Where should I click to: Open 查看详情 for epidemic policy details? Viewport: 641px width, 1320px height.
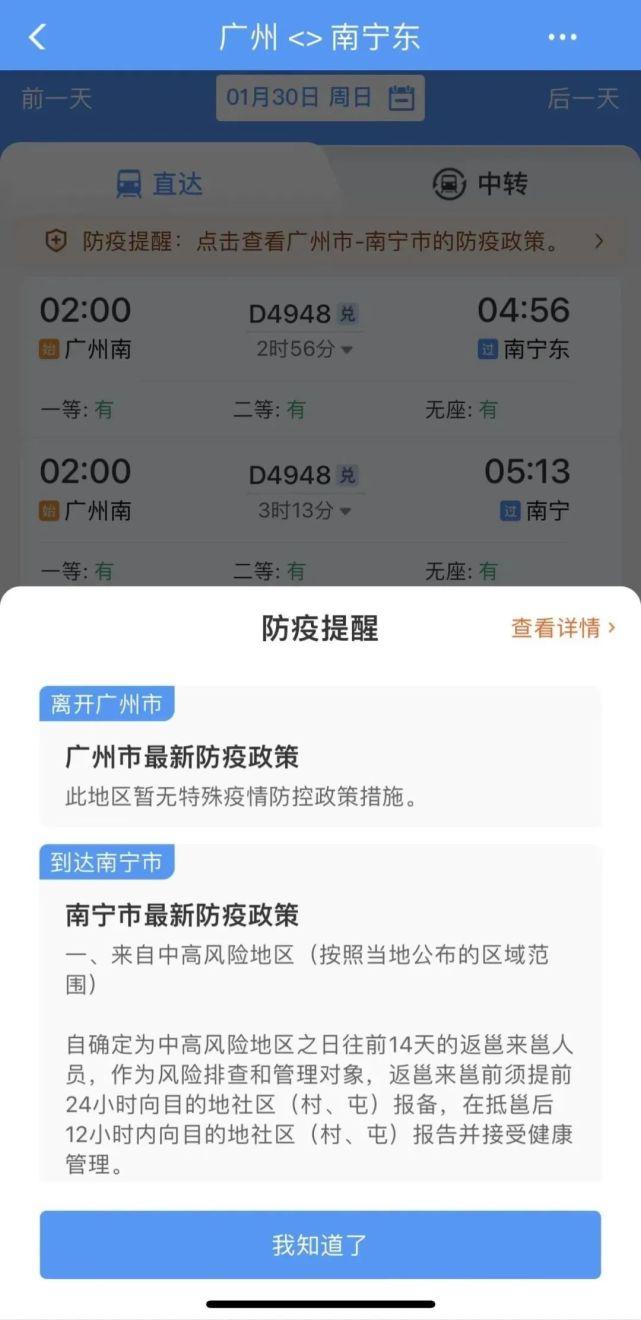pos(563,628)
